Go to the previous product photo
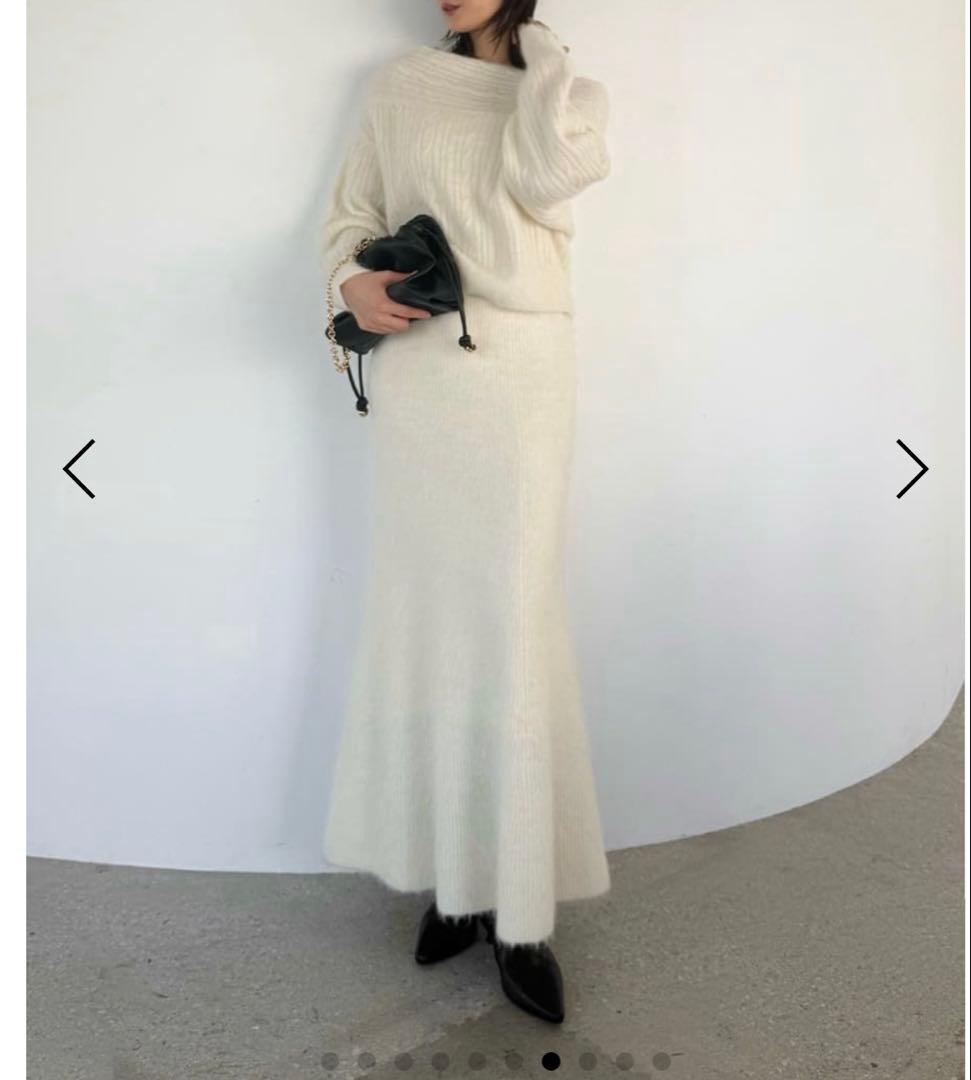Screen dimensions: 971x1080 pos(79,469)
